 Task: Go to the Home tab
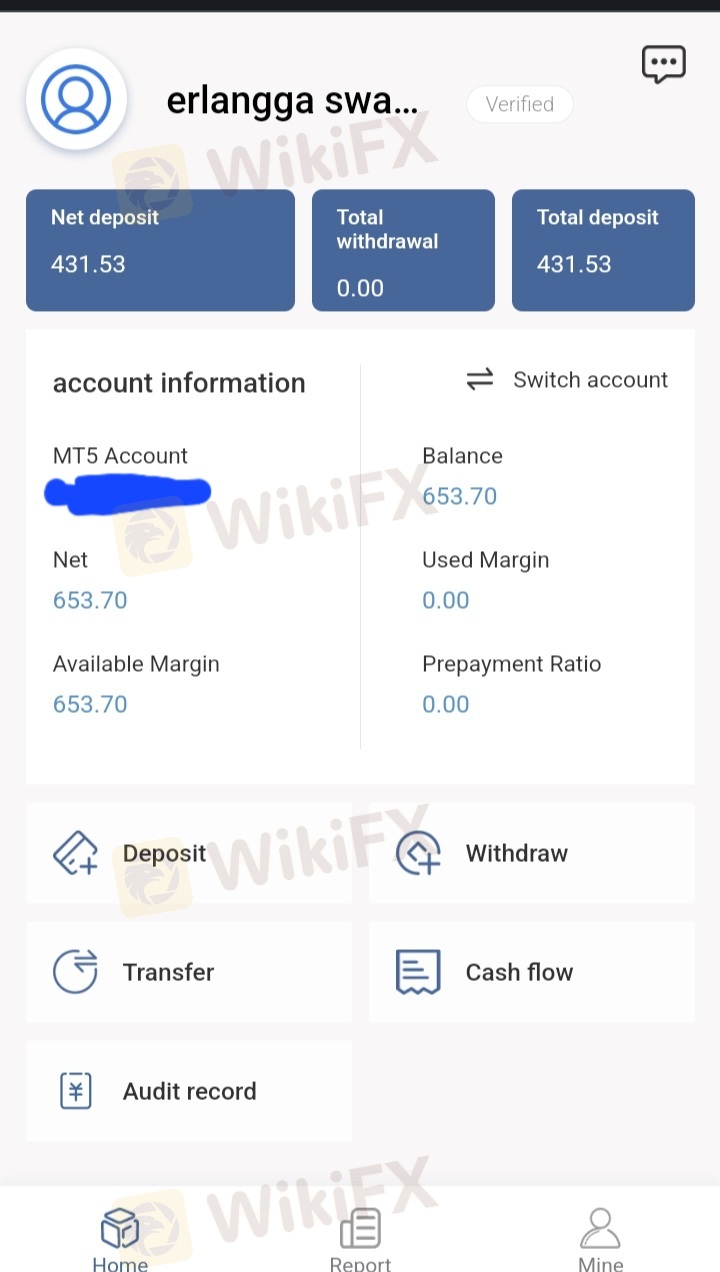(x=120, y=1240)
